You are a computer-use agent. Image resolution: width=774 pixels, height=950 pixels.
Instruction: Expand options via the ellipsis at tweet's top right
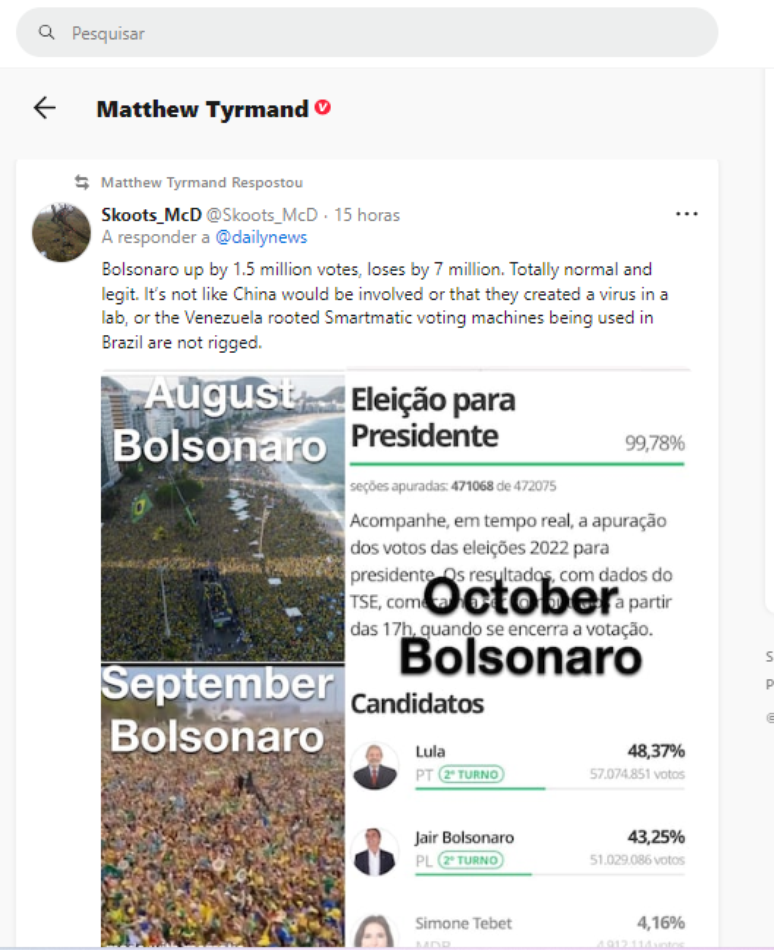687,213
